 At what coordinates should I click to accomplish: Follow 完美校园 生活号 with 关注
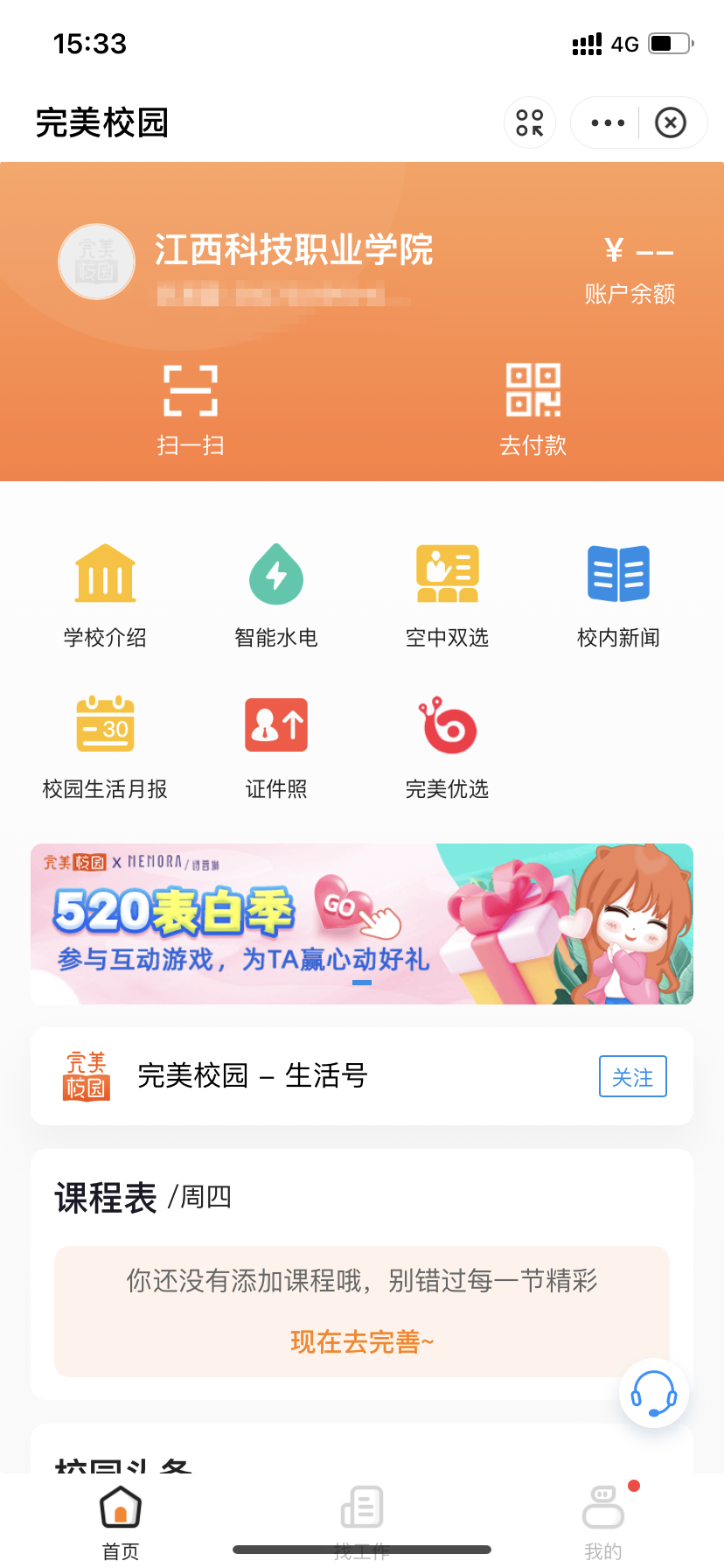point(633,1076)
